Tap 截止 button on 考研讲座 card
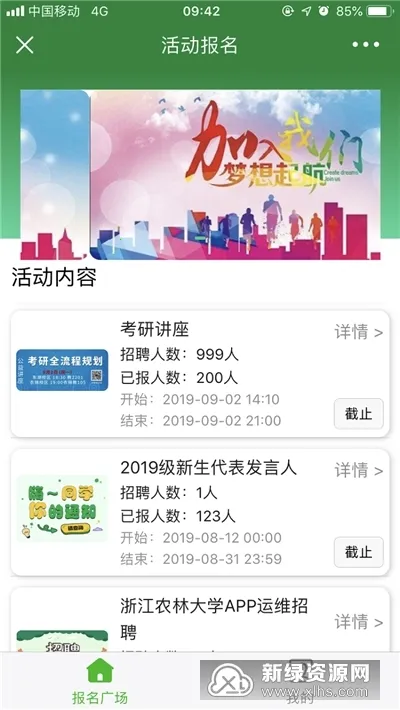The height and width of the screenshot is (710, 400). [358, 413]
